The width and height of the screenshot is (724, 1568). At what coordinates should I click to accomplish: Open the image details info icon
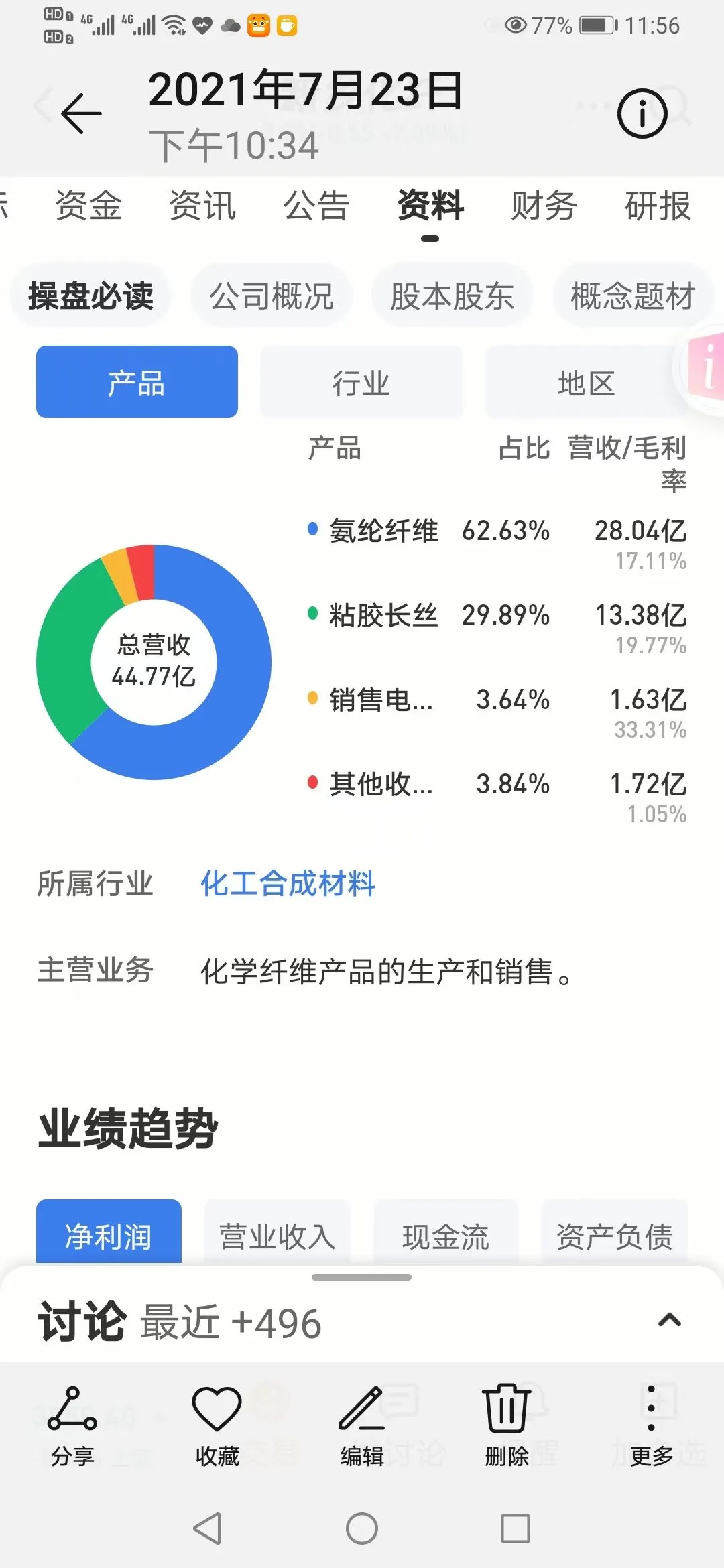642,113
